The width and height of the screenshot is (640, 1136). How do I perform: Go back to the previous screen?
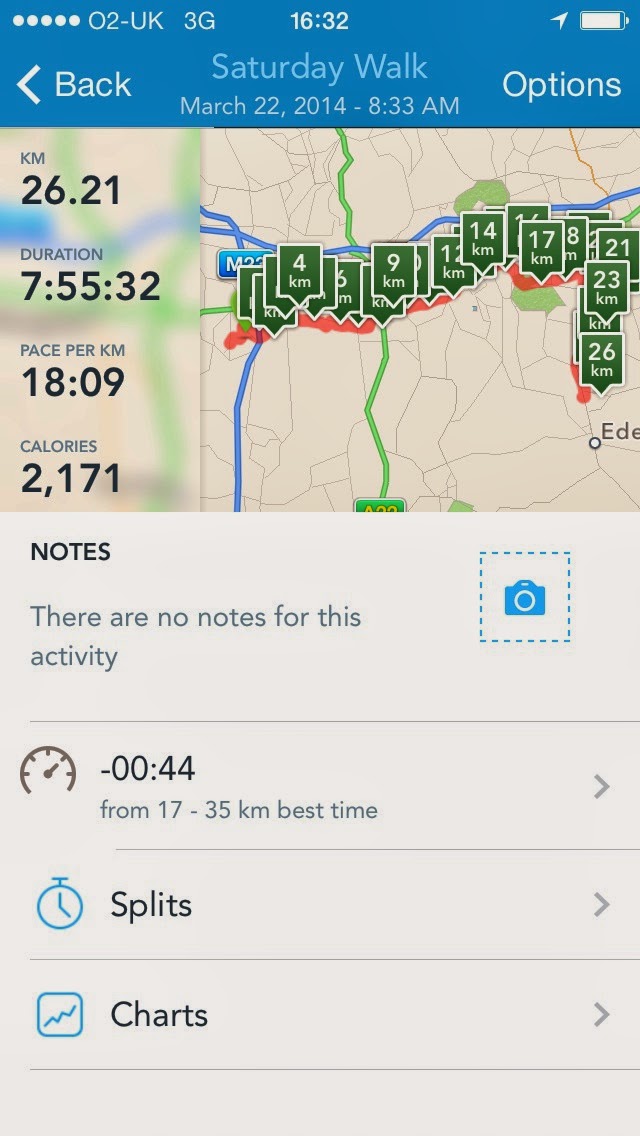pos(75,85)
